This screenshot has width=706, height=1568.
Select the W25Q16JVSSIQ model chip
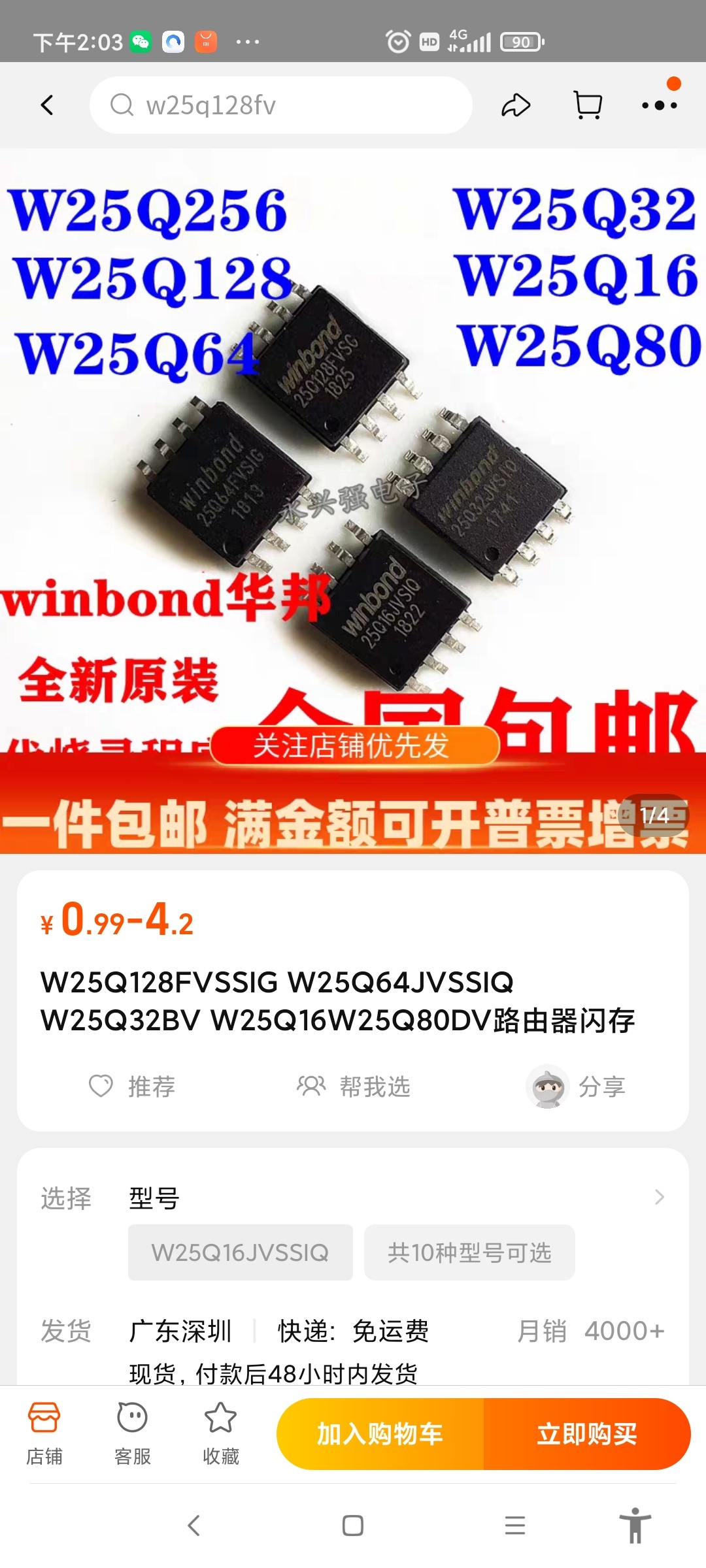[241, 1252]
